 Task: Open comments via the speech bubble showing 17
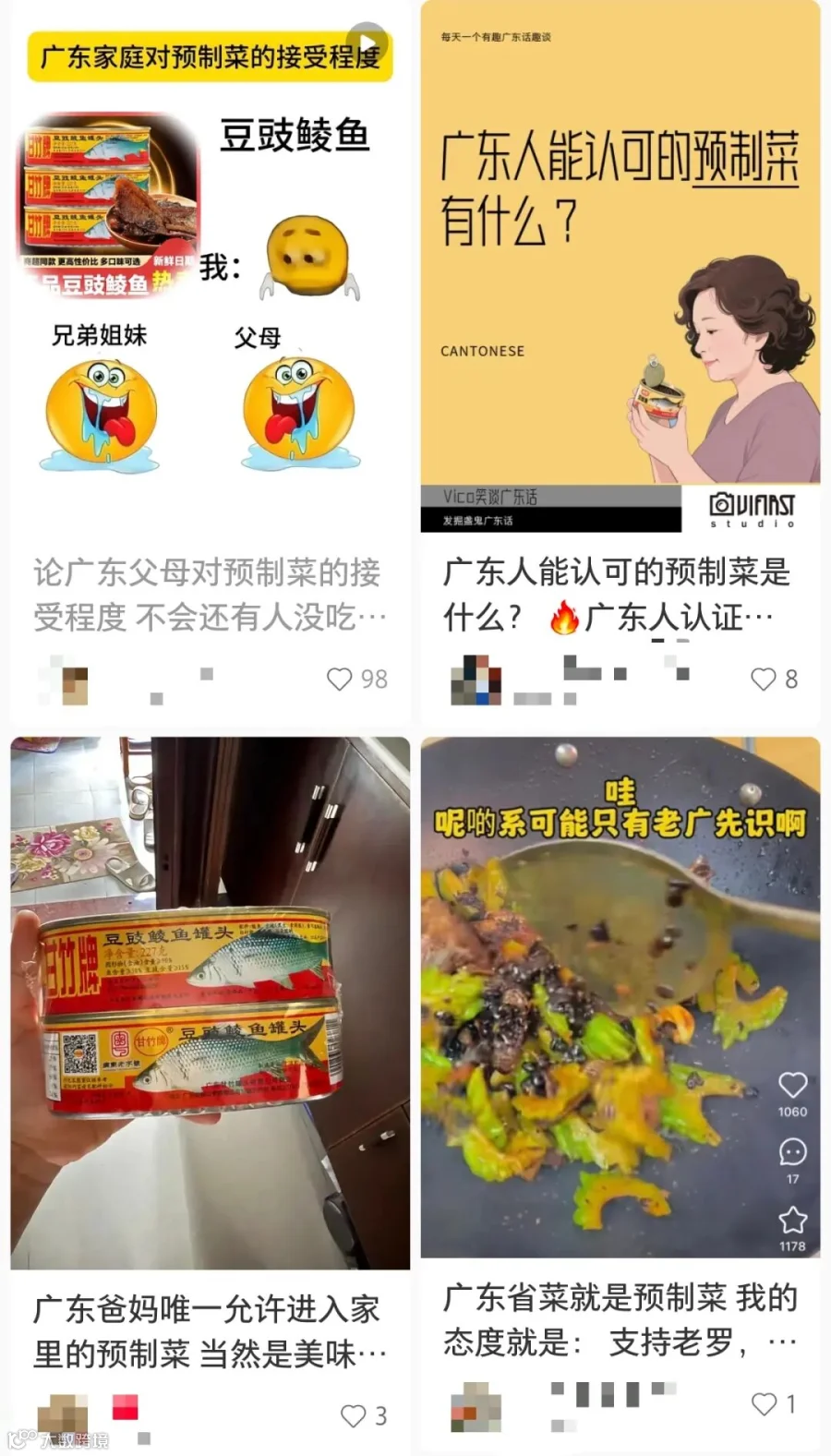pos(791,1152)
